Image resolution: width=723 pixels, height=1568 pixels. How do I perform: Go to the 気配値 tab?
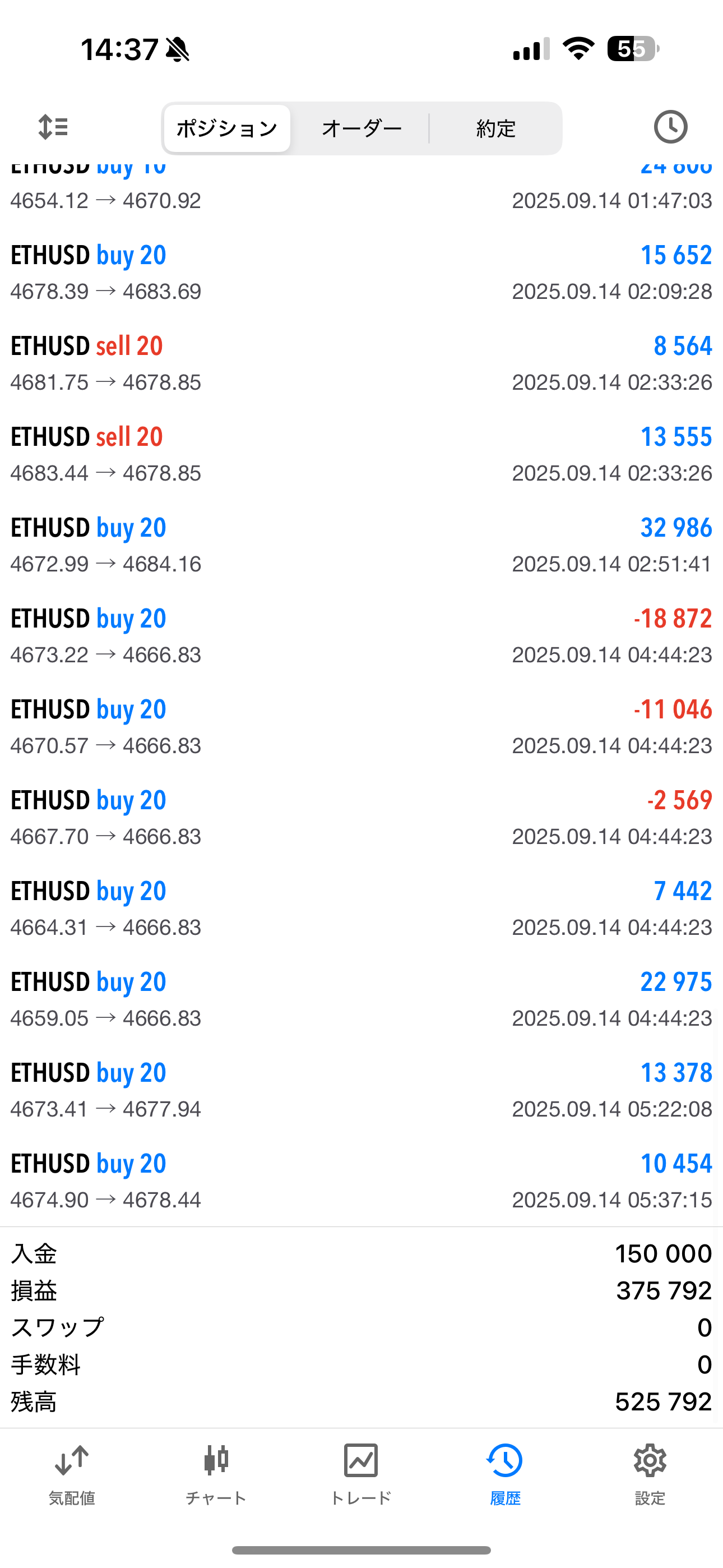coord(72,1474)
